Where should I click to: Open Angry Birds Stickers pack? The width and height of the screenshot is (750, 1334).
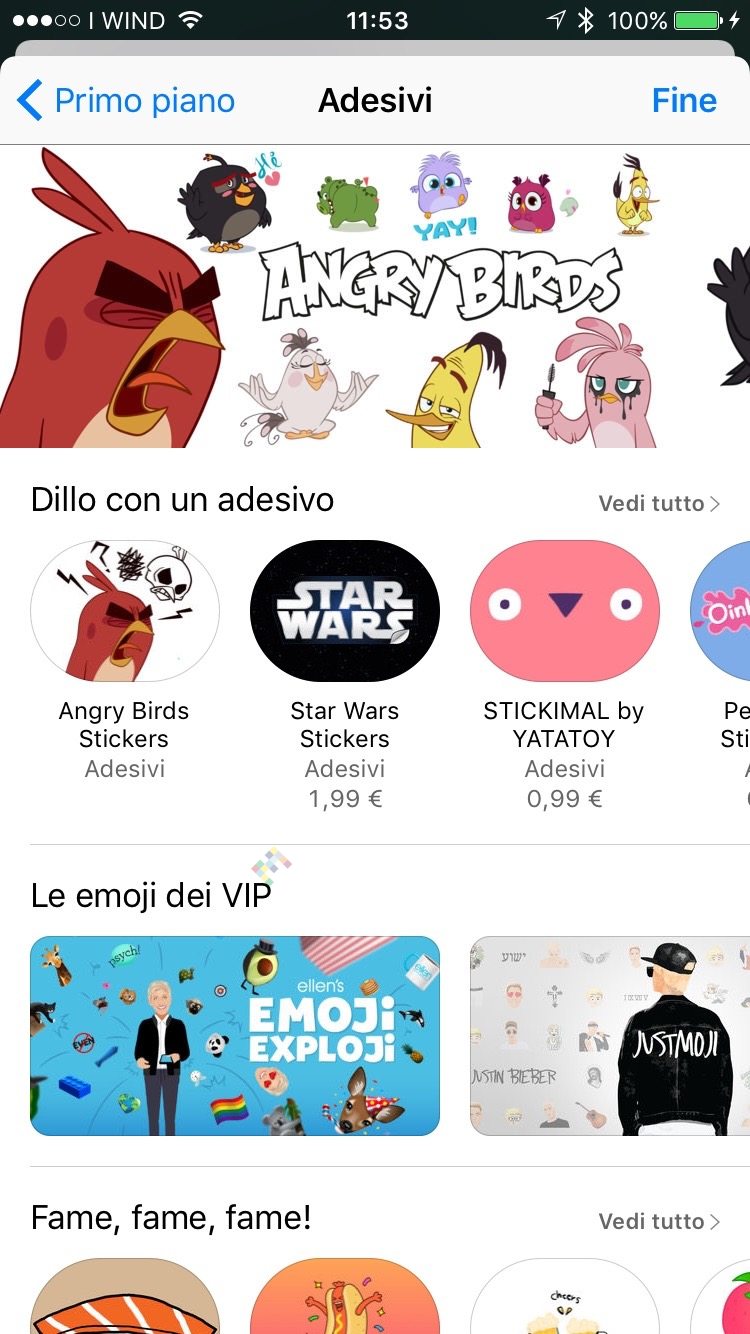click(x=125, y=611)
